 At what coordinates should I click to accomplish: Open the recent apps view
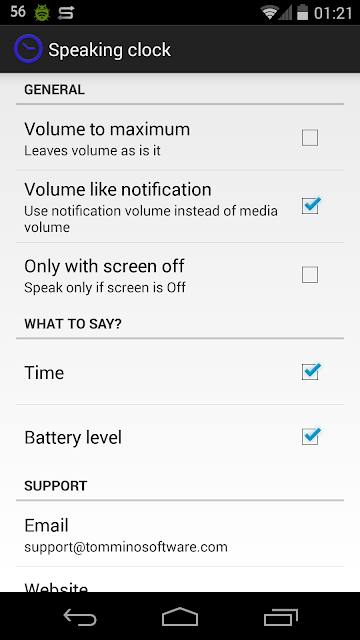point(280,617)
